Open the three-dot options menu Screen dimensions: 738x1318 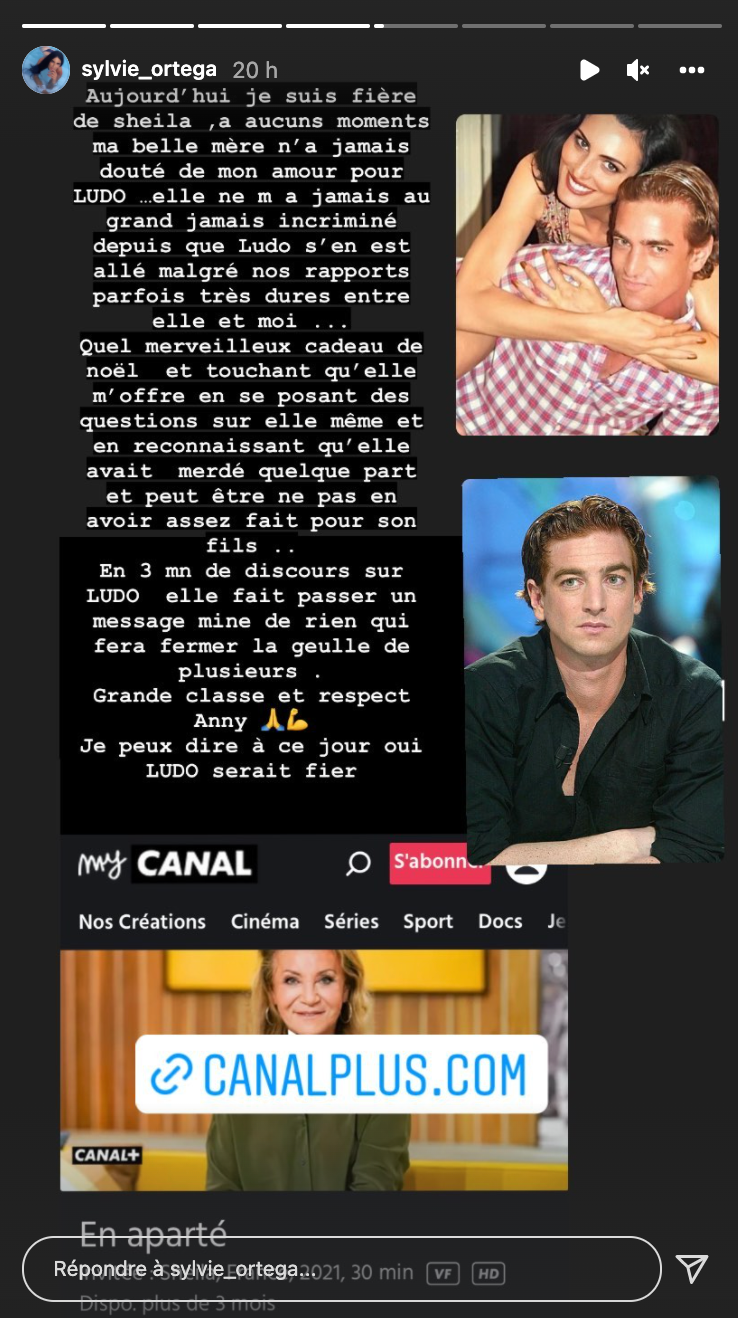coord(692,70)
